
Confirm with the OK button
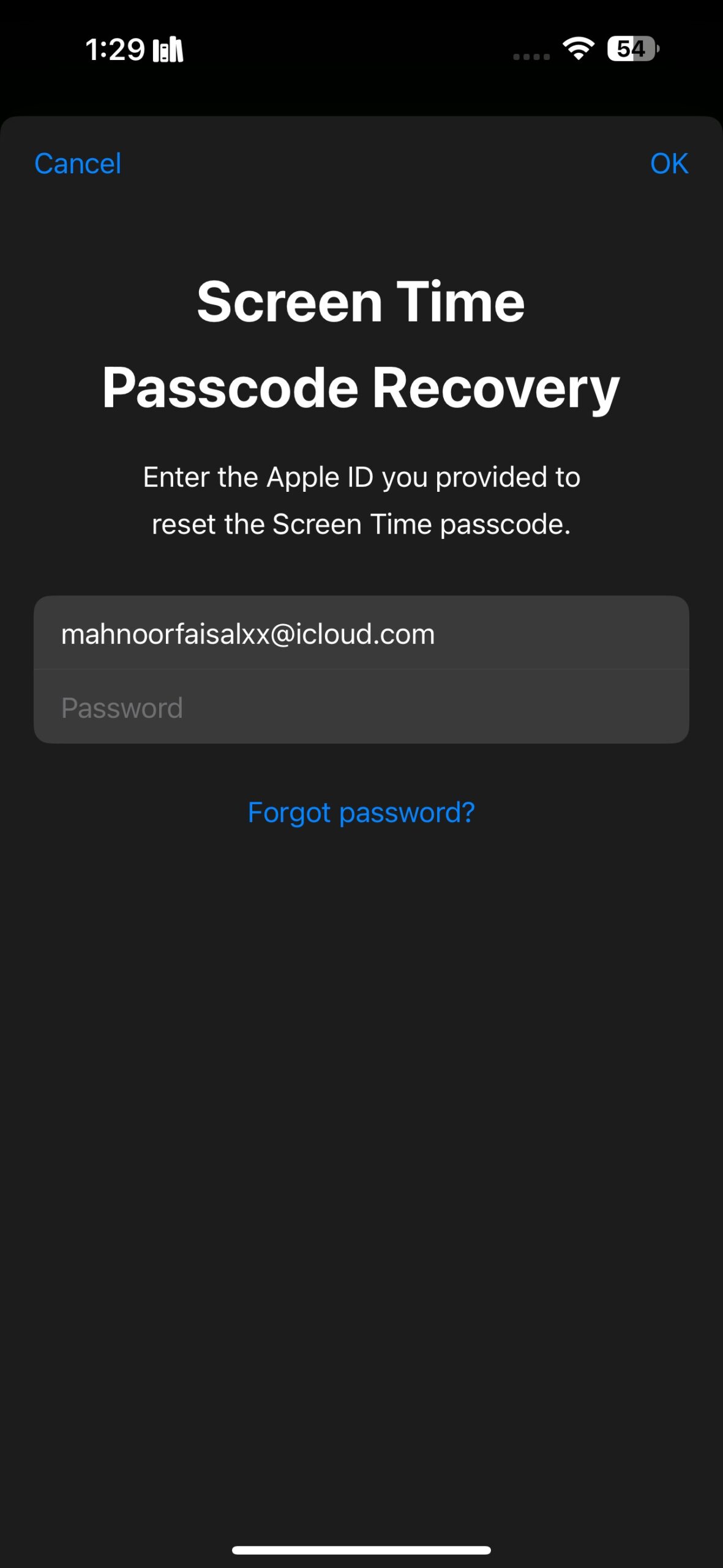(x=669, y=164)
